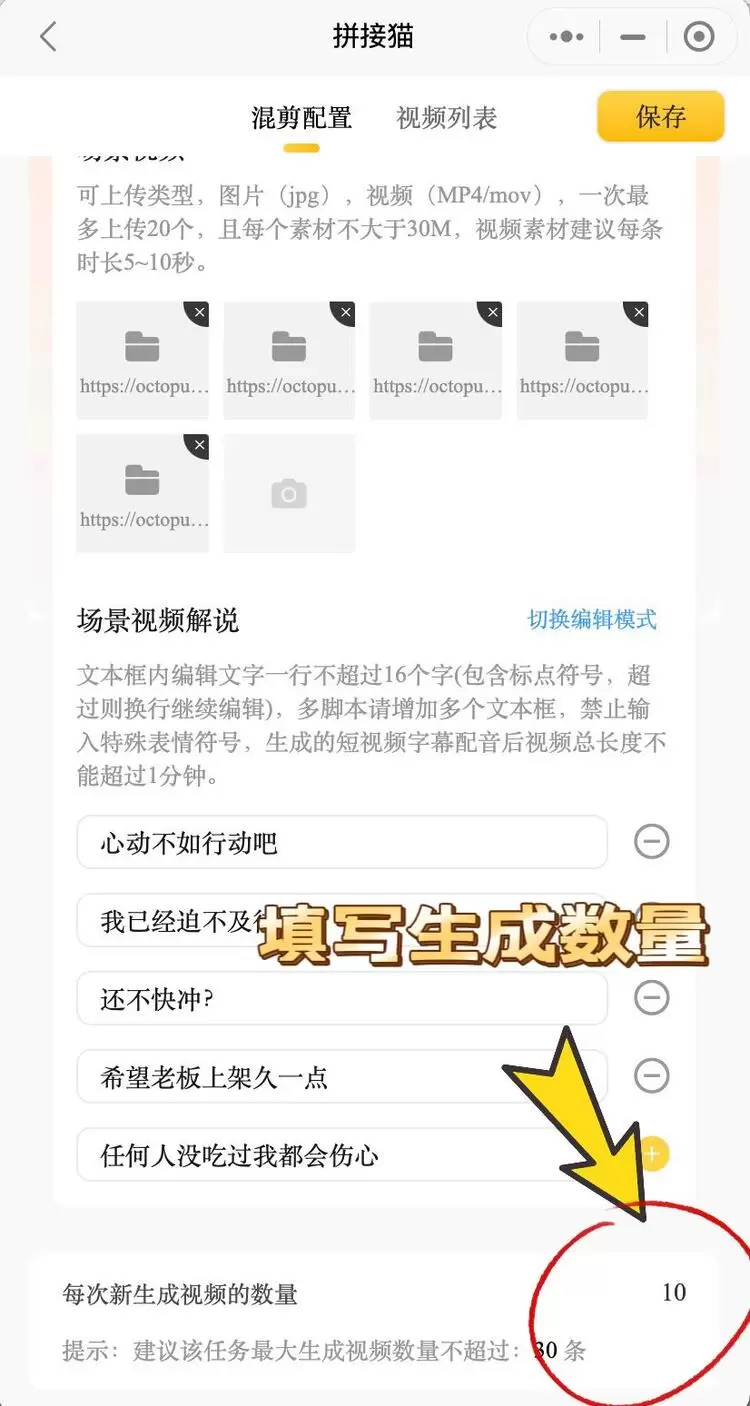
Task: Select the 混剪配置 tab
Action: click(301, 118)
